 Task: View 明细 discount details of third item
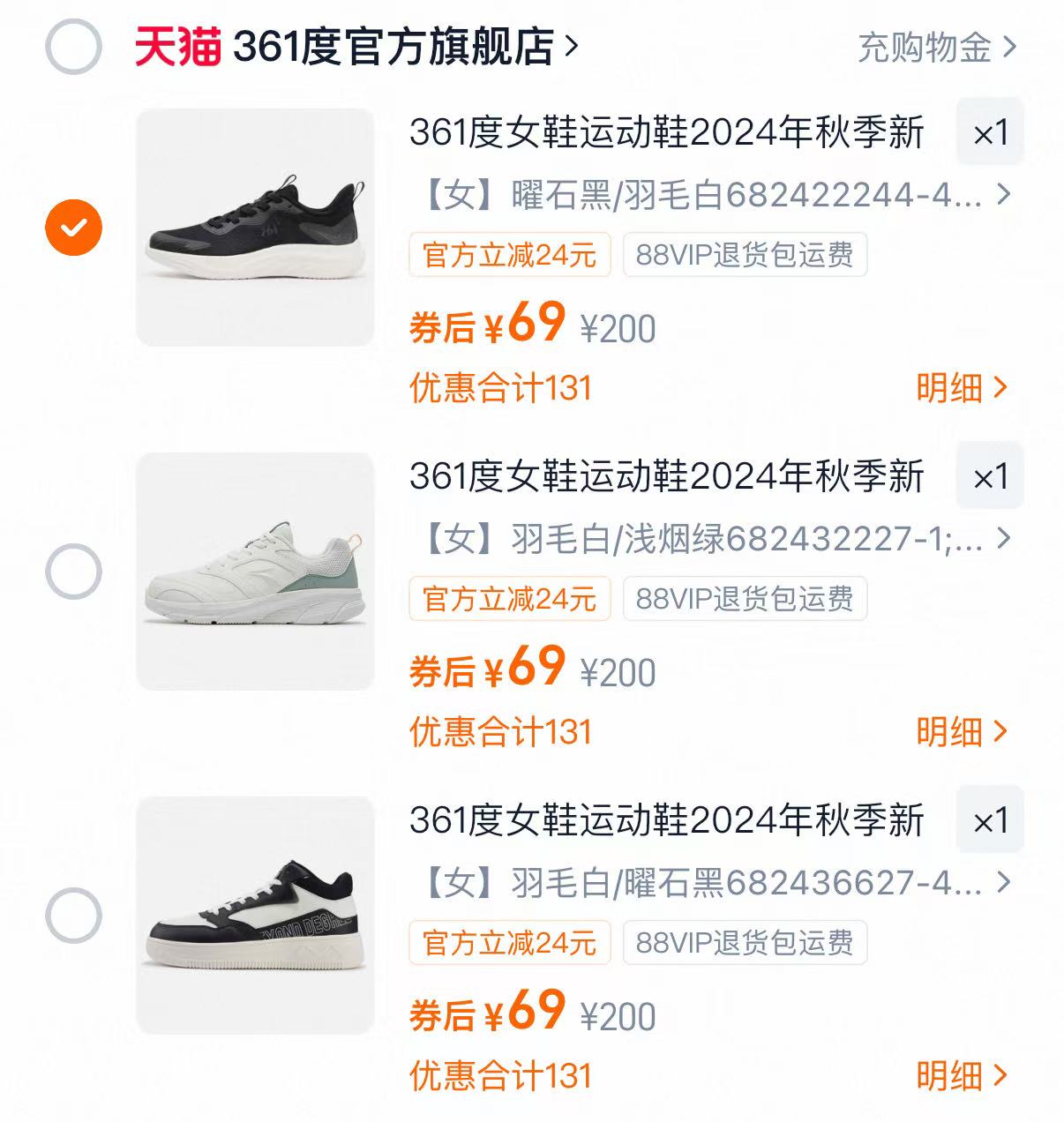(962, 1076)
